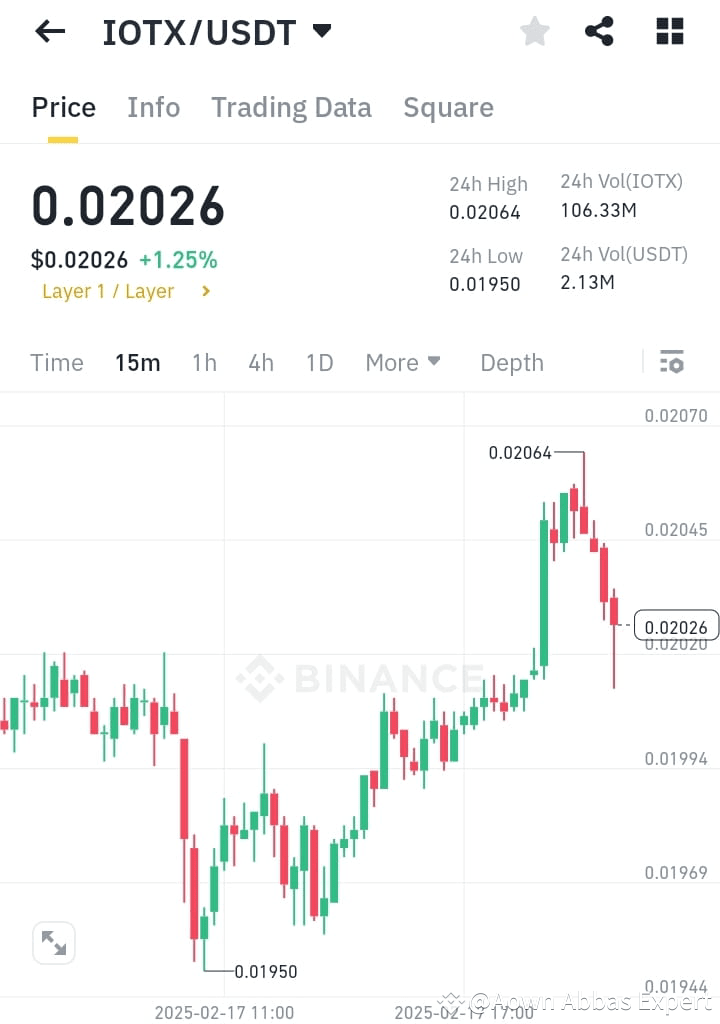This screenshot has height=1024, width=720.
Task: Toggle the Depth chart view
Action: pos(511,362)
